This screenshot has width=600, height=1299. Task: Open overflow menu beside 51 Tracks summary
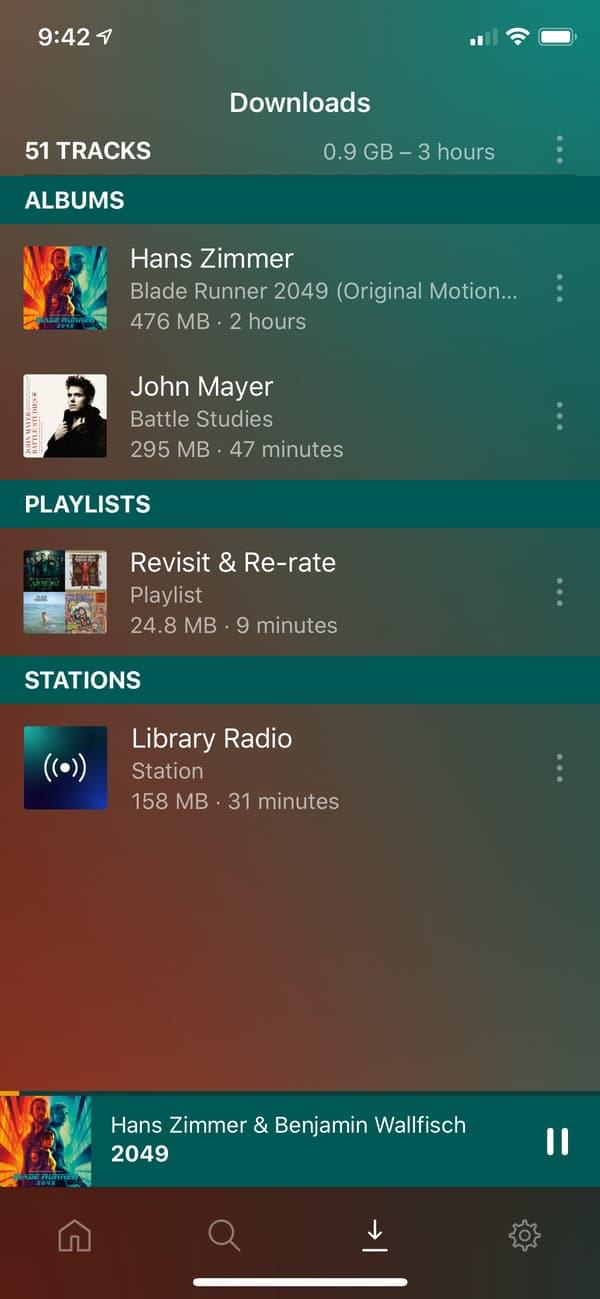559,151
